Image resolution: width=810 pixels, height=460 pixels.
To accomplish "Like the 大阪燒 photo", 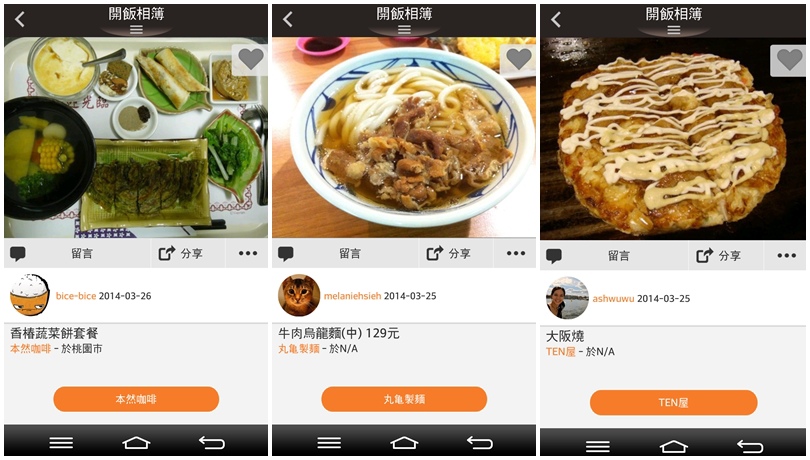I will [x=788, y=60].
